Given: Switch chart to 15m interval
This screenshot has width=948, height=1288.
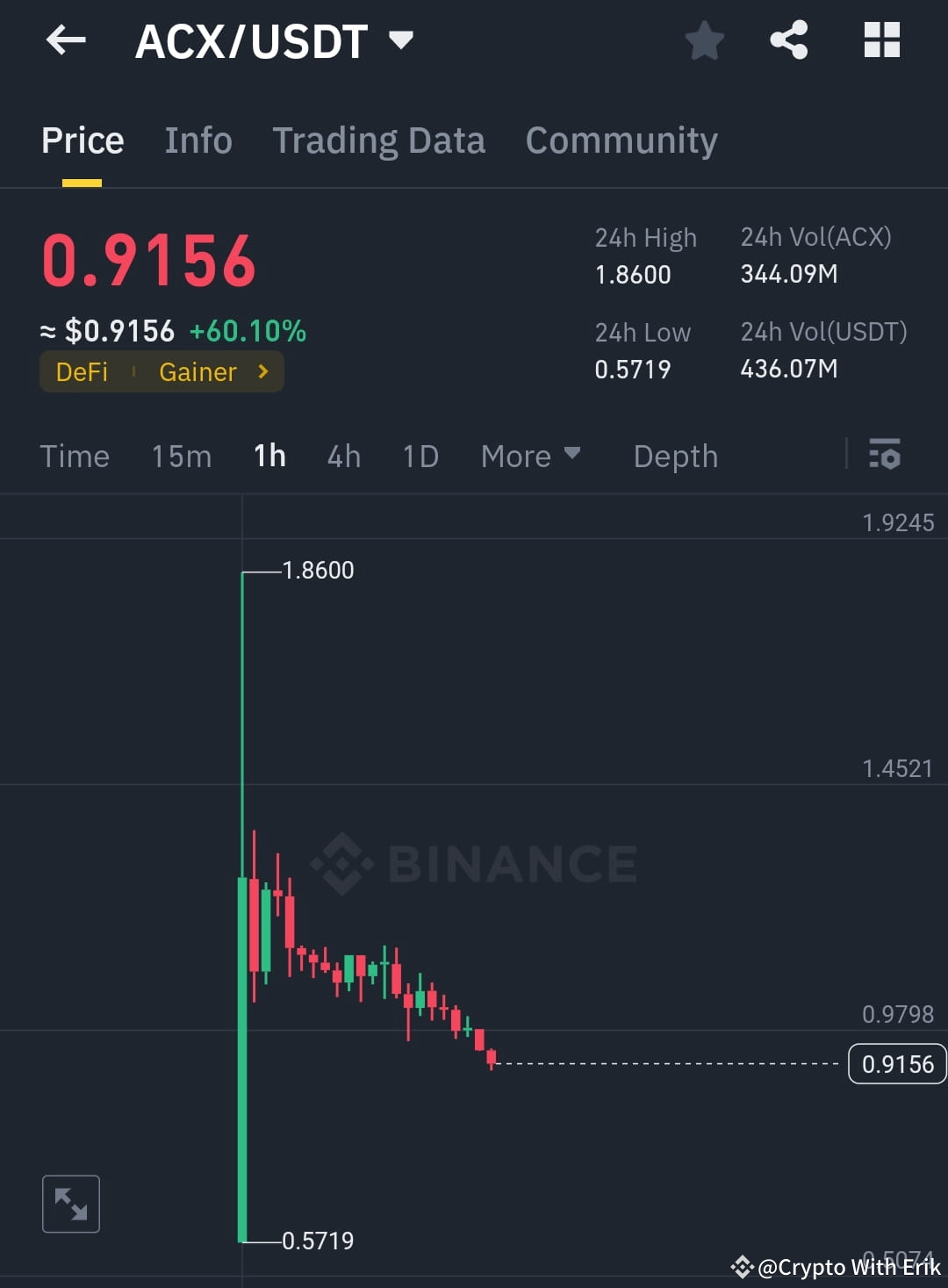Looking at the screenshot, I should [x=181, y=456].
